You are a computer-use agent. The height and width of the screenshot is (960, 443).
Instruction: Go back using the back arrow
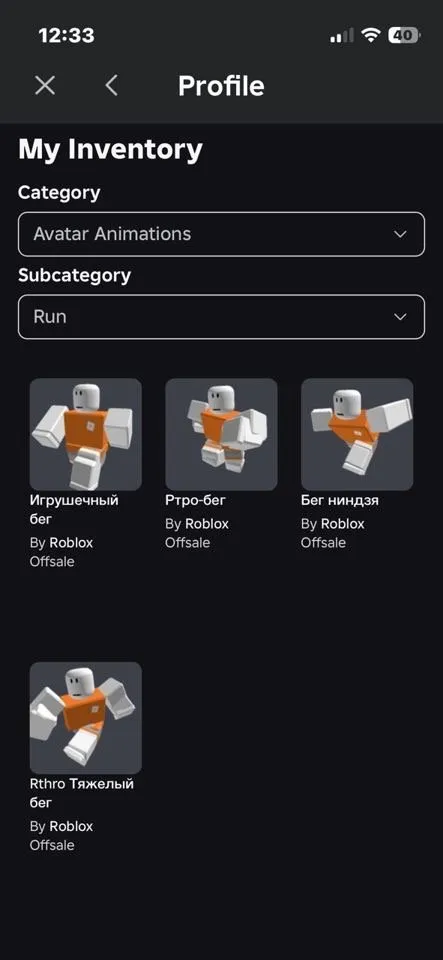(x=111, y=86)
